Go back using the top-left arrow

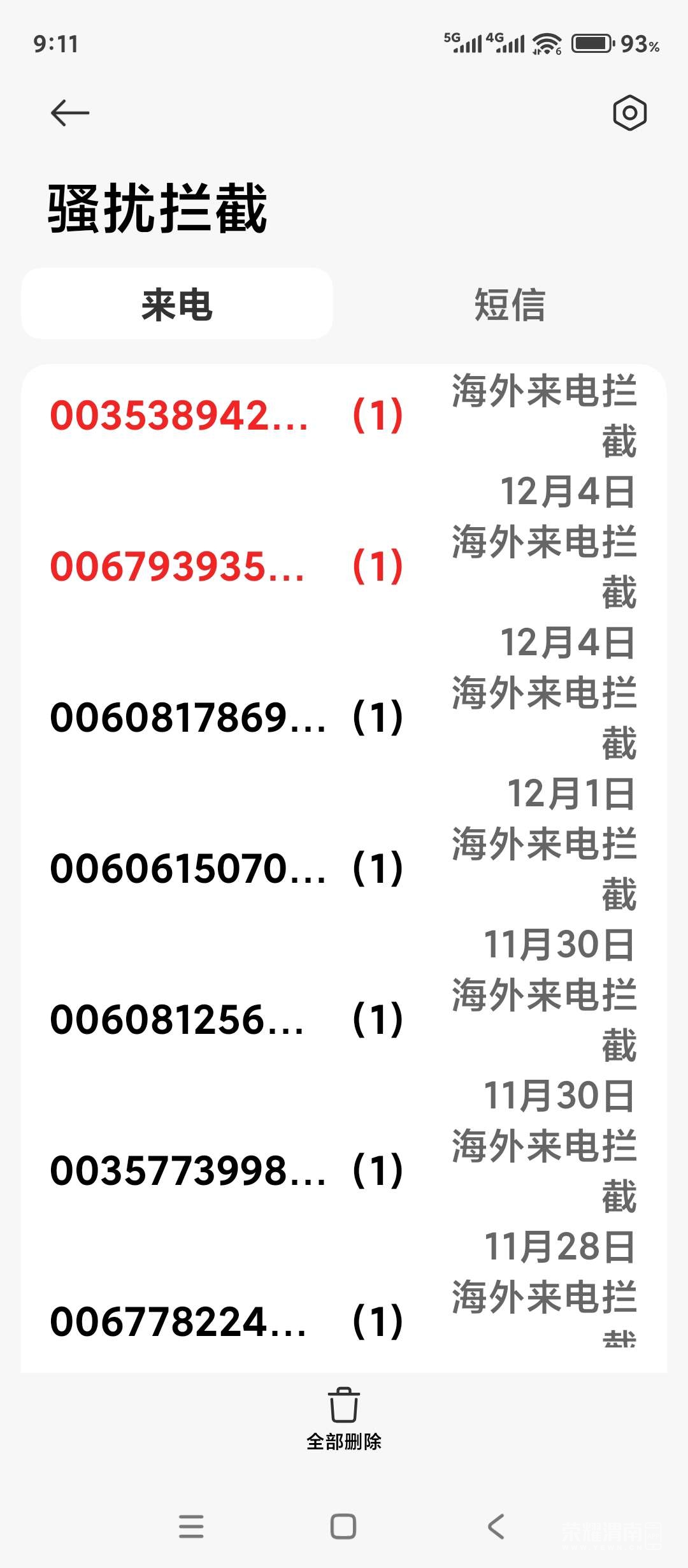(70, 113)
